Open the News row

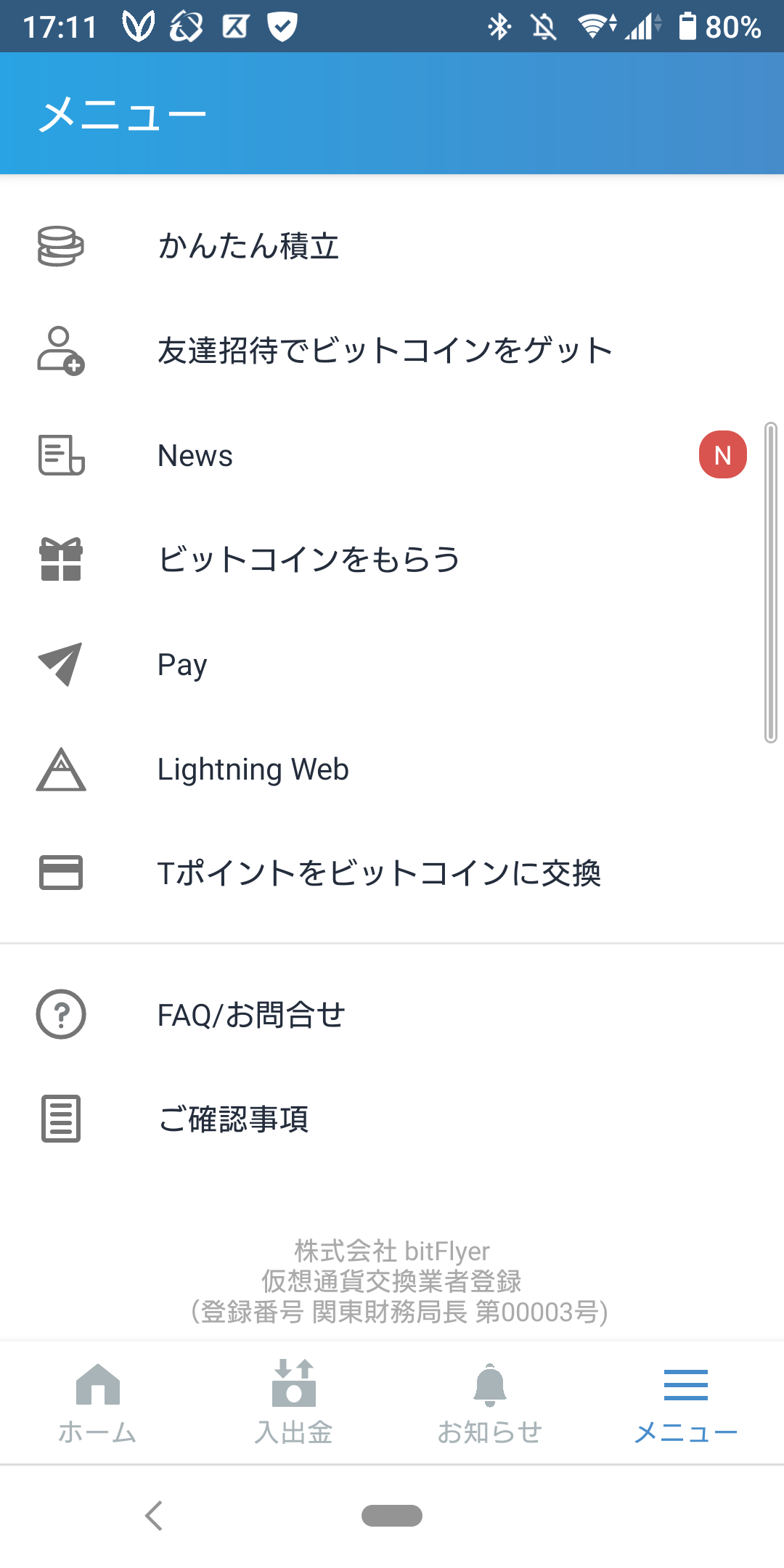click(392, 455)
